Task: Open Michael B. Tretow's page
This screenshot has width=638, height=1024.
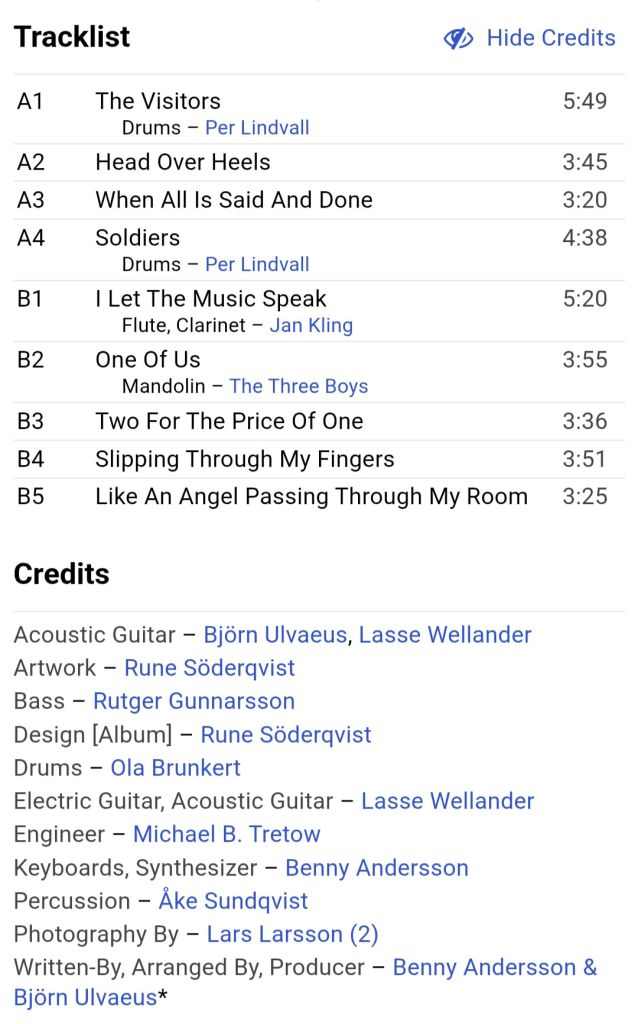Action: [x=227, y=835]
